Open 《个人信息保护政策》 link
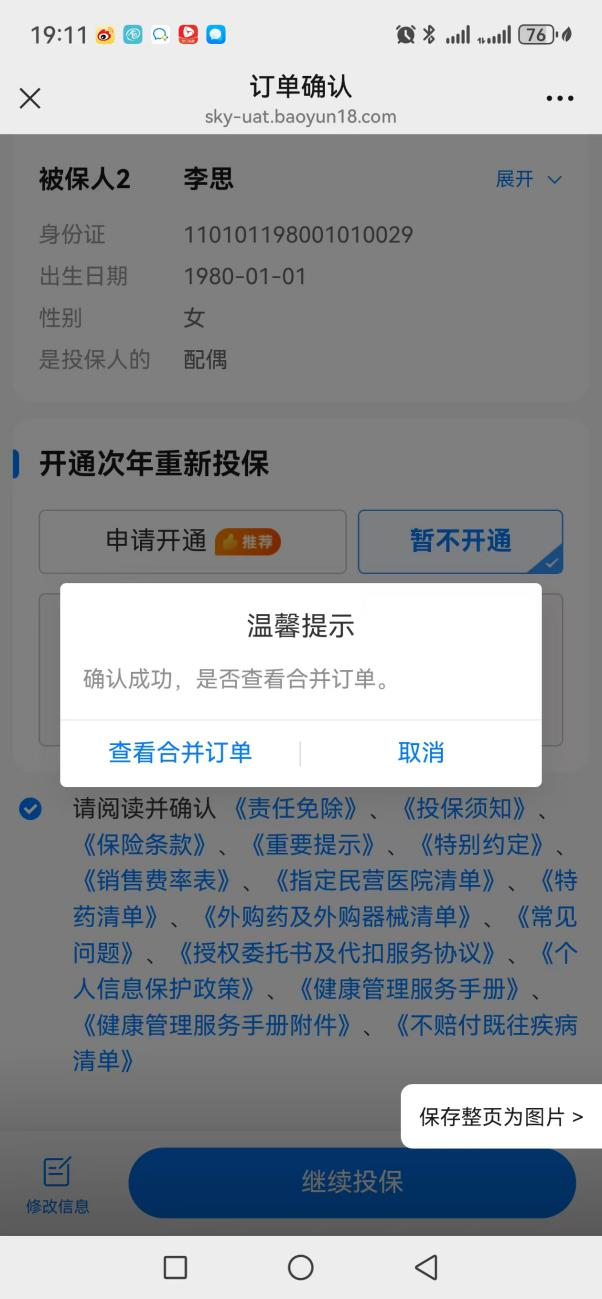The height and width of the screenshot is (1299, 602). click(x=165, y=989)
